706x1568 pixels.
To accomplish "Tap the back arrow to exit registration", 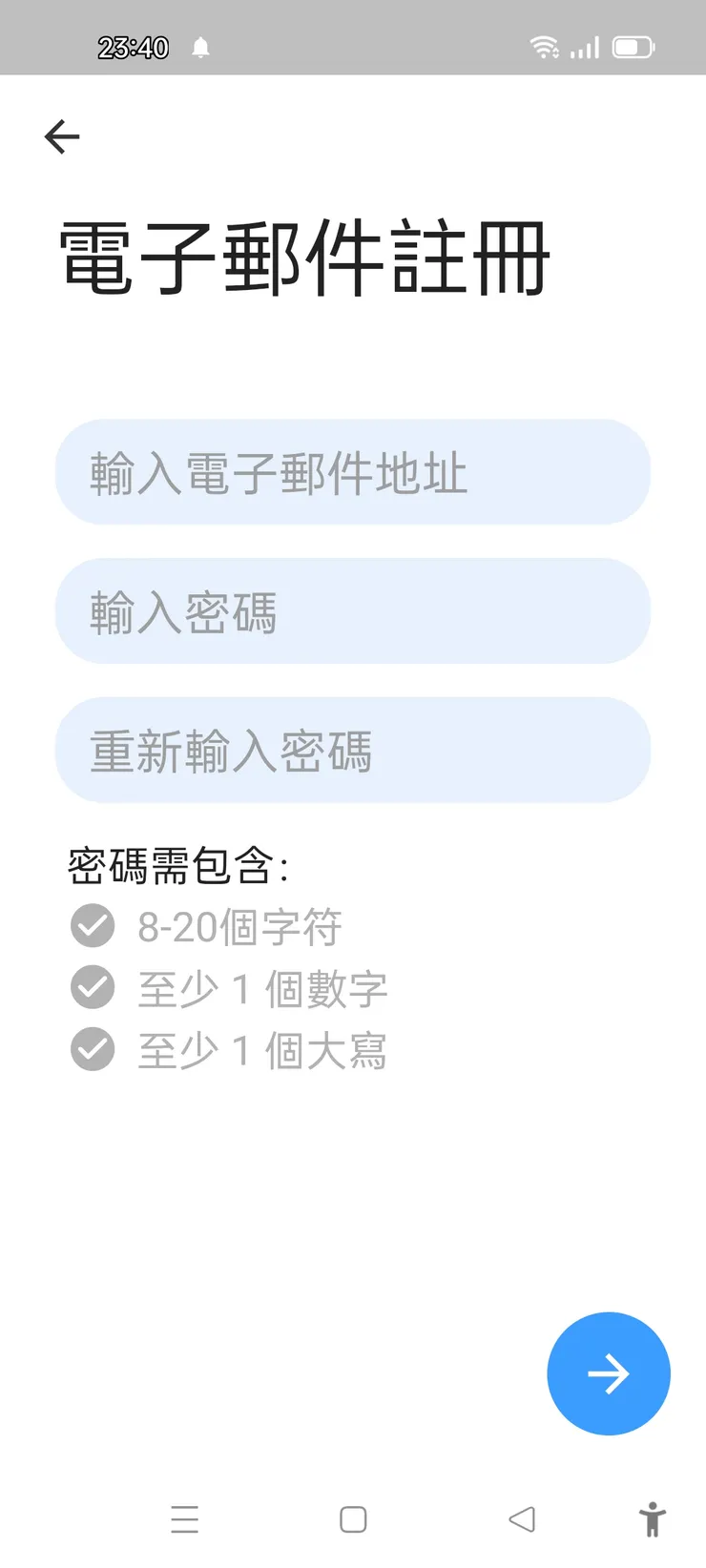I will coord(61,136).
